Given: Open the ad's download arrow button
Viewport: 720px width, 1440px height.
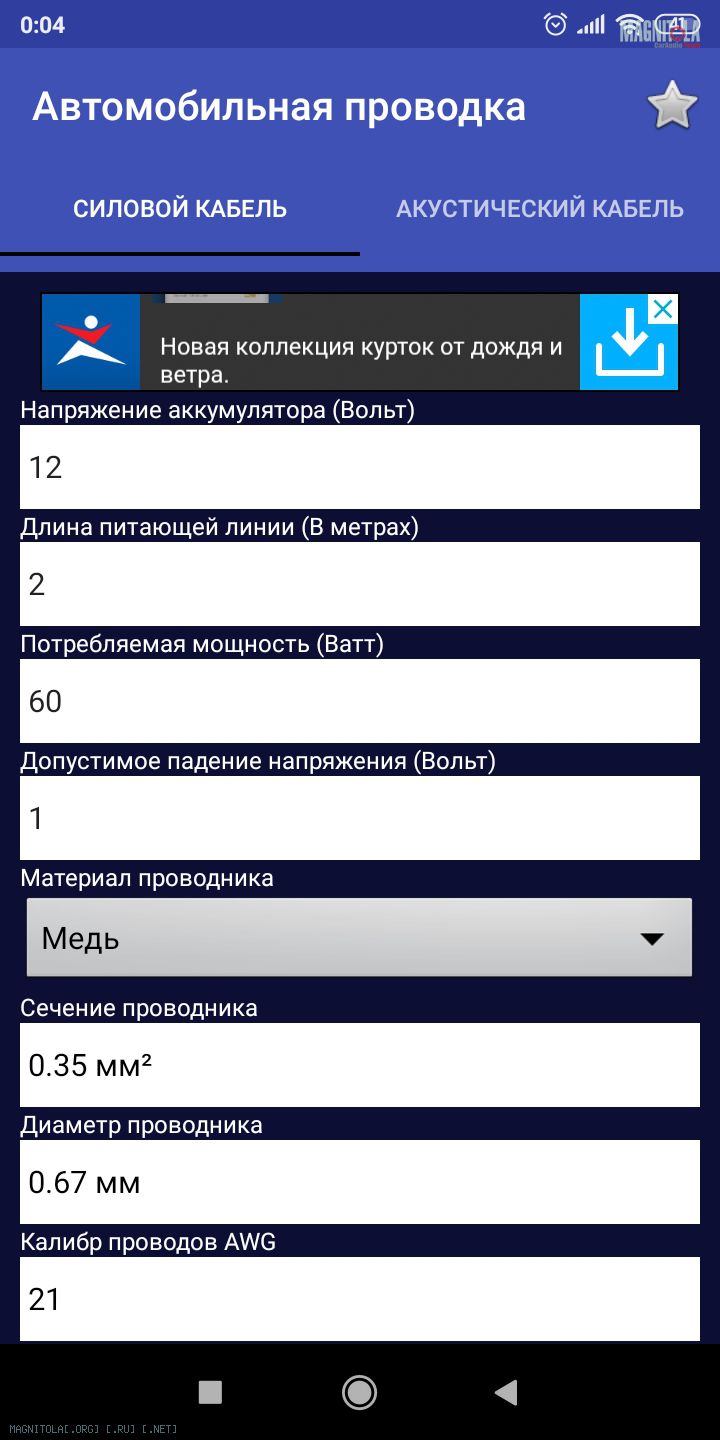Looking at the screenshot, I should click(x=629, y=350).
